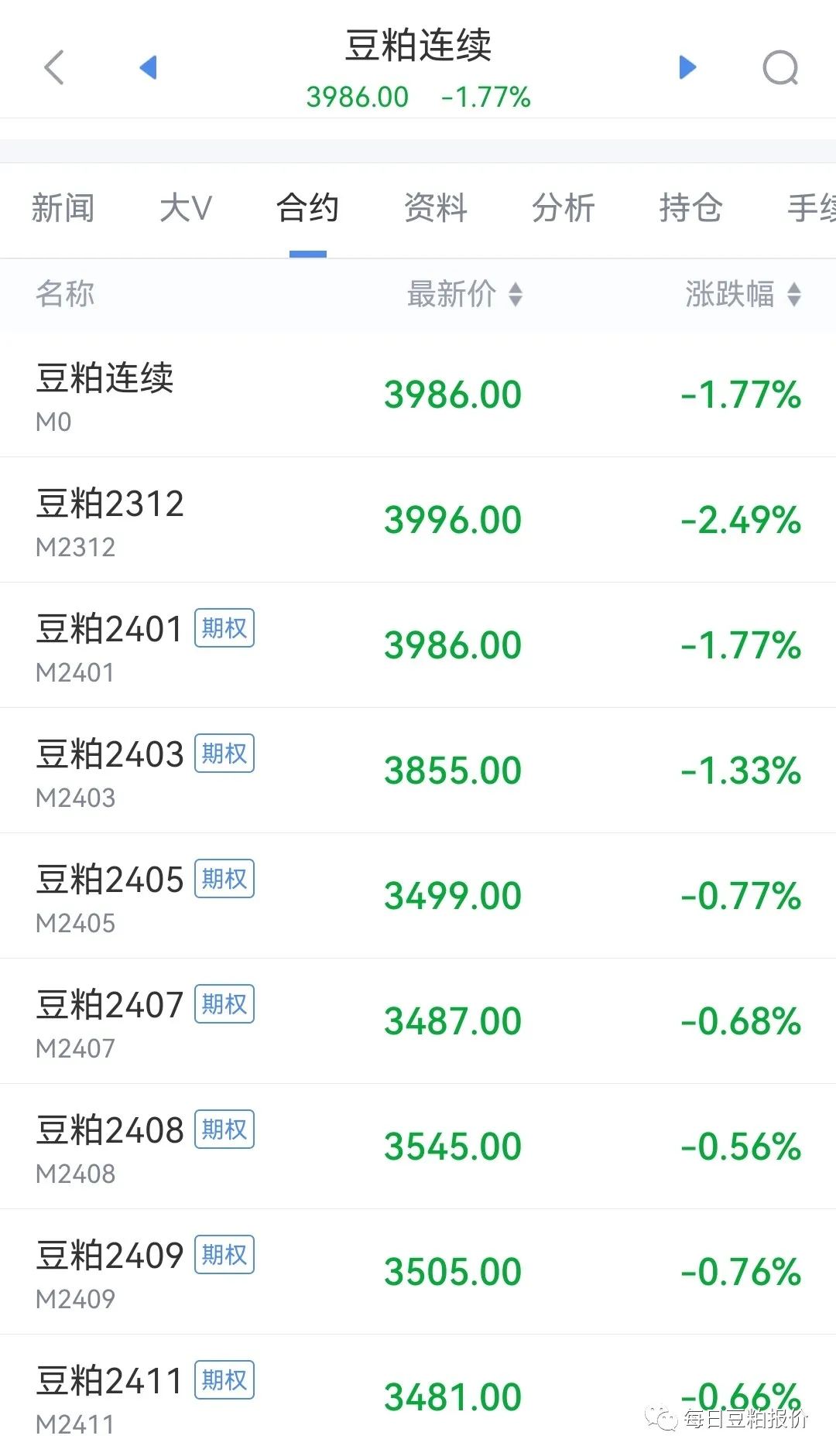This screenshot has width=836, height=1456.
Task: Select the 资料 tab
Action: (x=436, y=208)
